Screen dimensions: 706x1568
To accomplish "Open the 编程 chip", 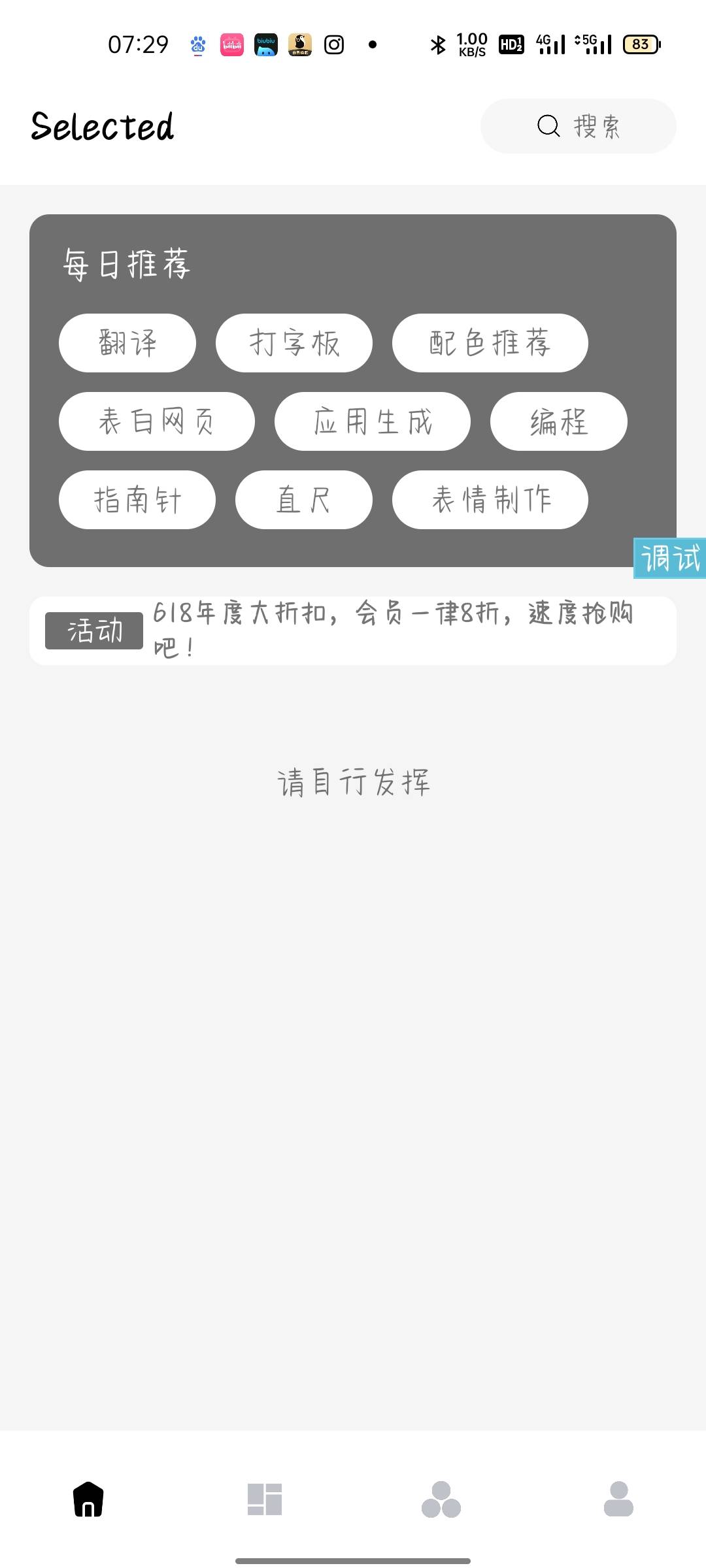I will (x=559, y=421).
